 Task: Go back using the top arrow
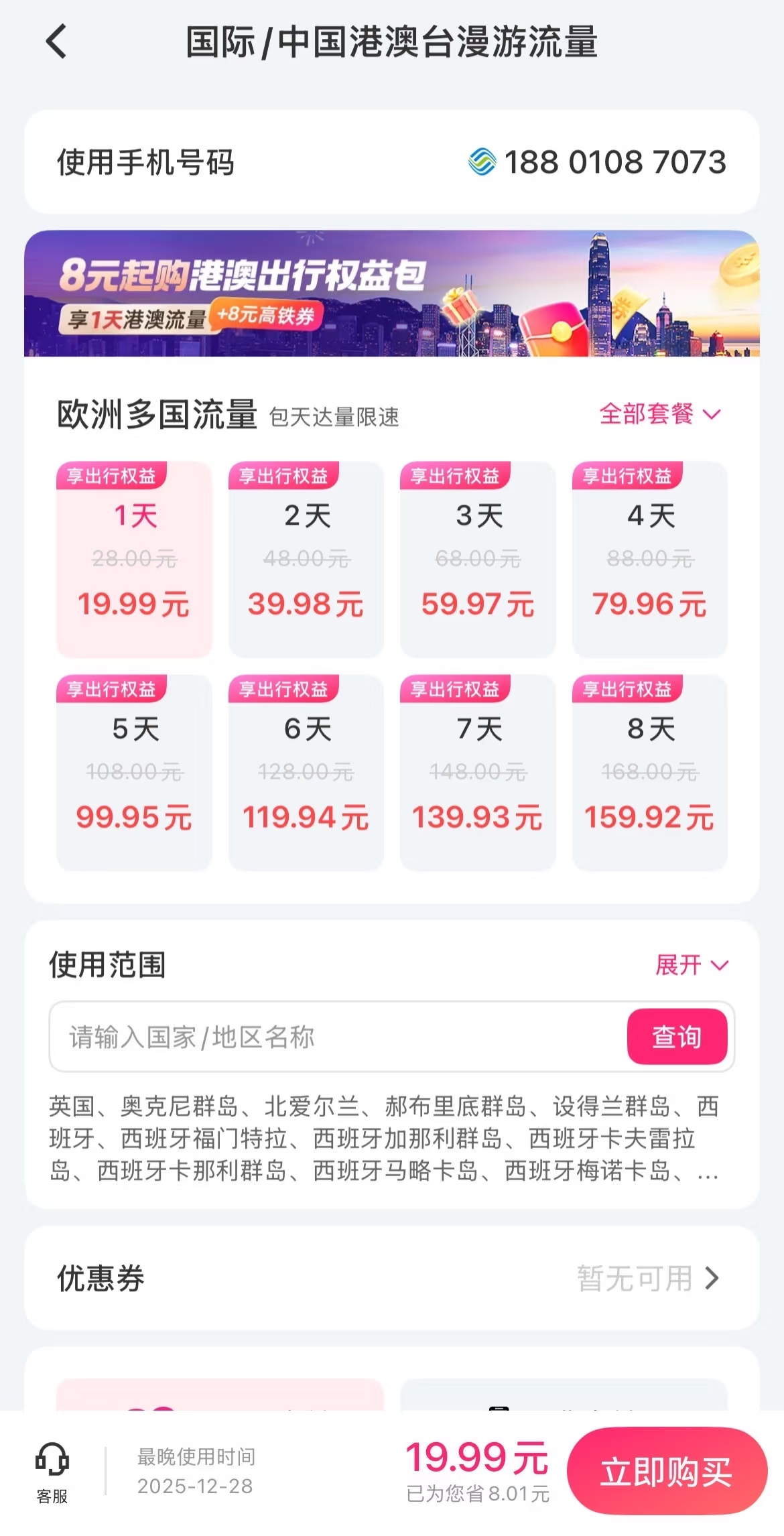(x=57, y=42)
